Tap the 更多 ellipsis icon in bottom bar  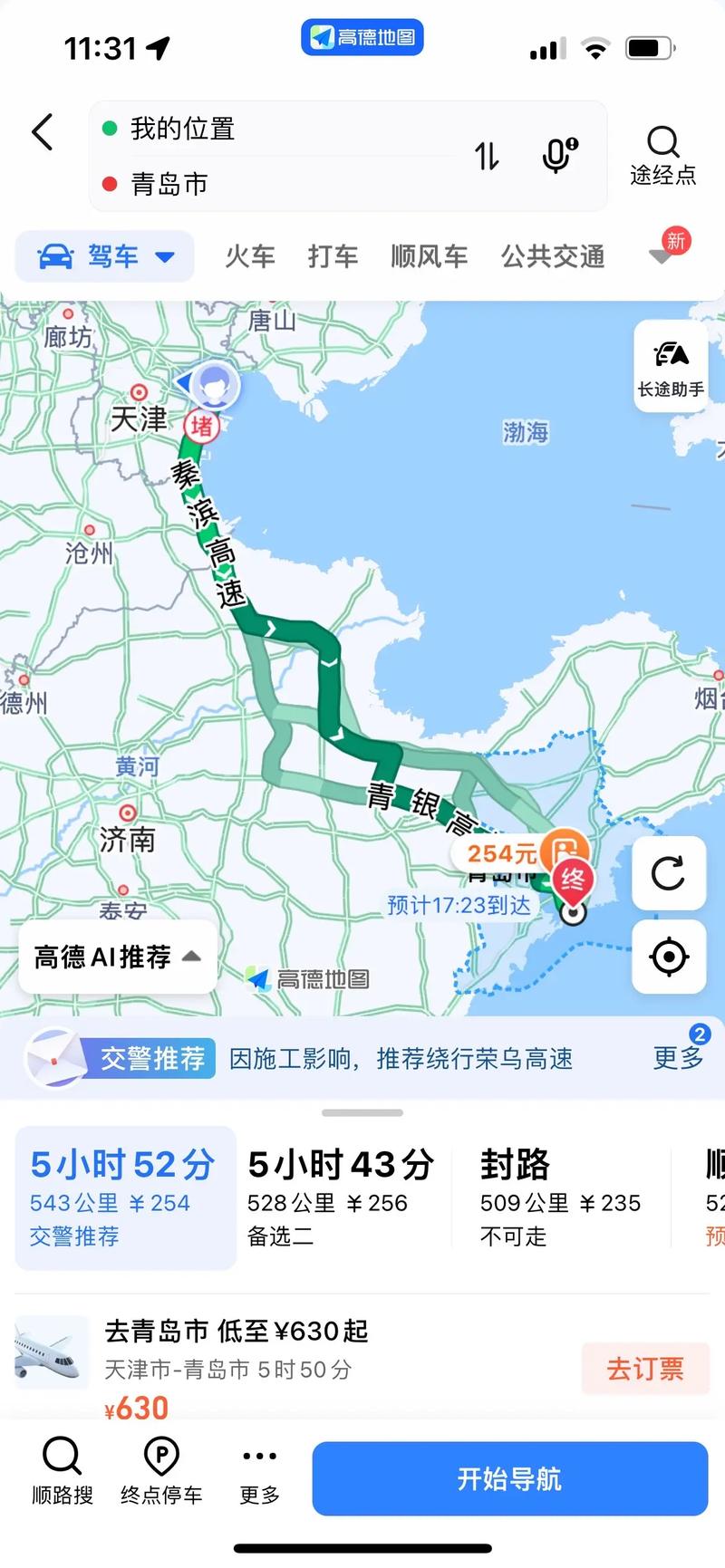[x=258, y=1475]
